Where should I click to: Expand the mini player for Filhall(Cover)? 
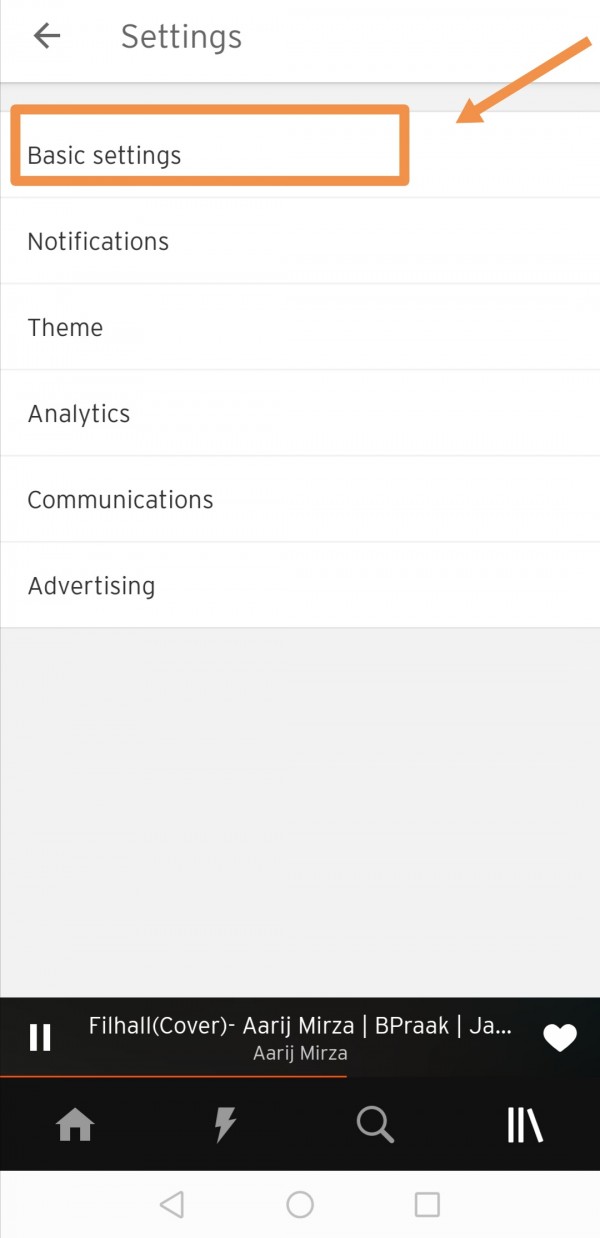[x=300, y=1037]
